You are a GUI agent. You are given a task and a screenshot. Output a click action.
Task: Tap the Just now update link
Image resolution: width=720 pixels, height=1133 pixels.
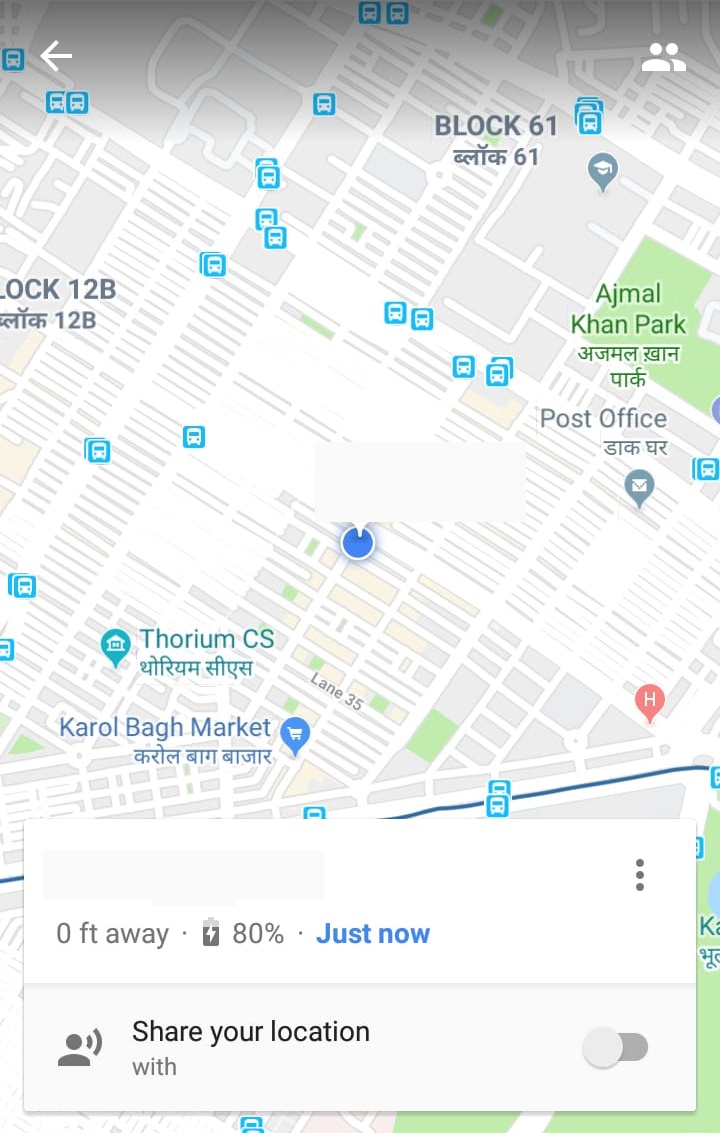pos(373,934)
